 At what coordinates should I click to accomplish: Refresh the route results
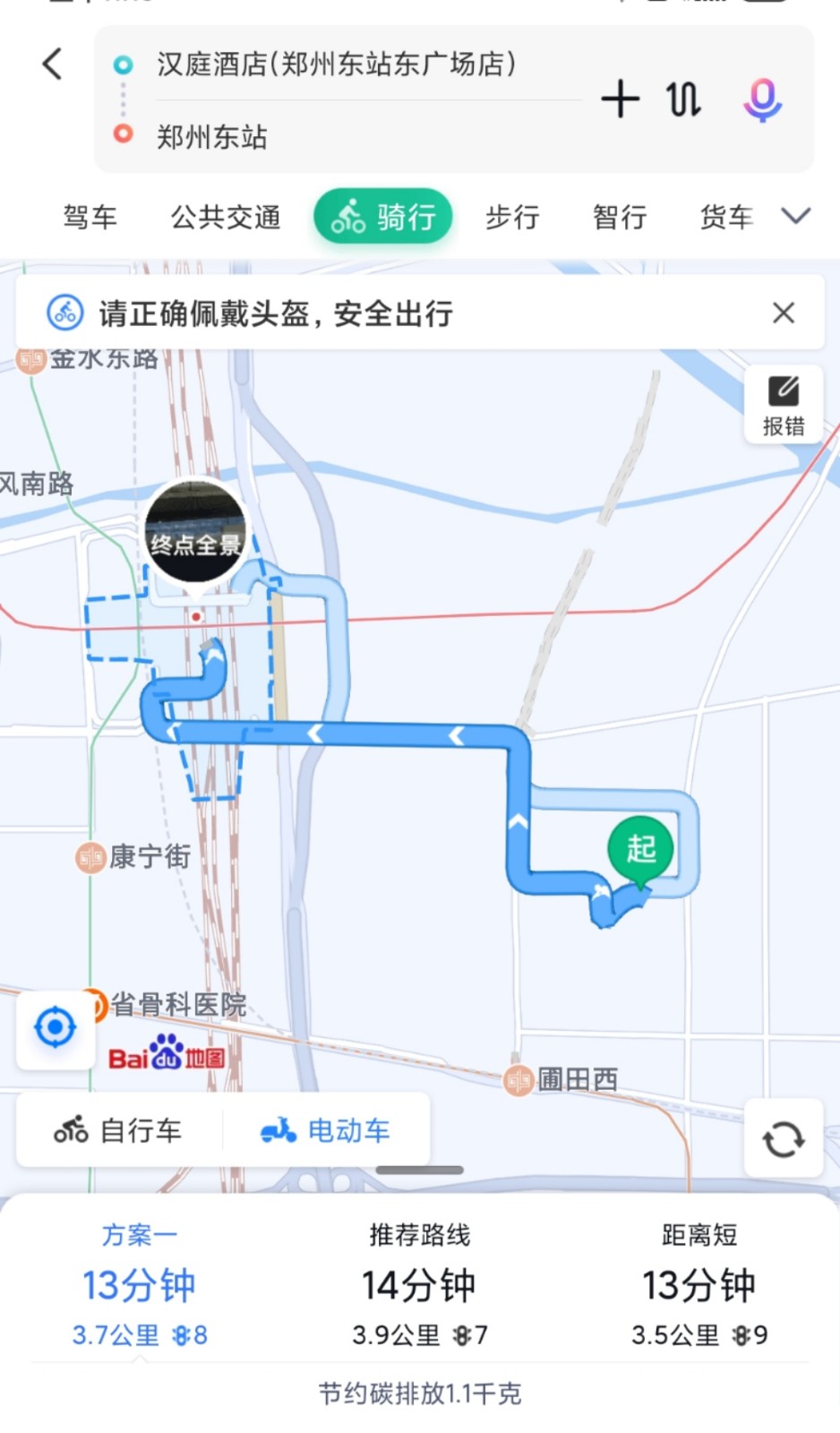[x=784, y=1139]
